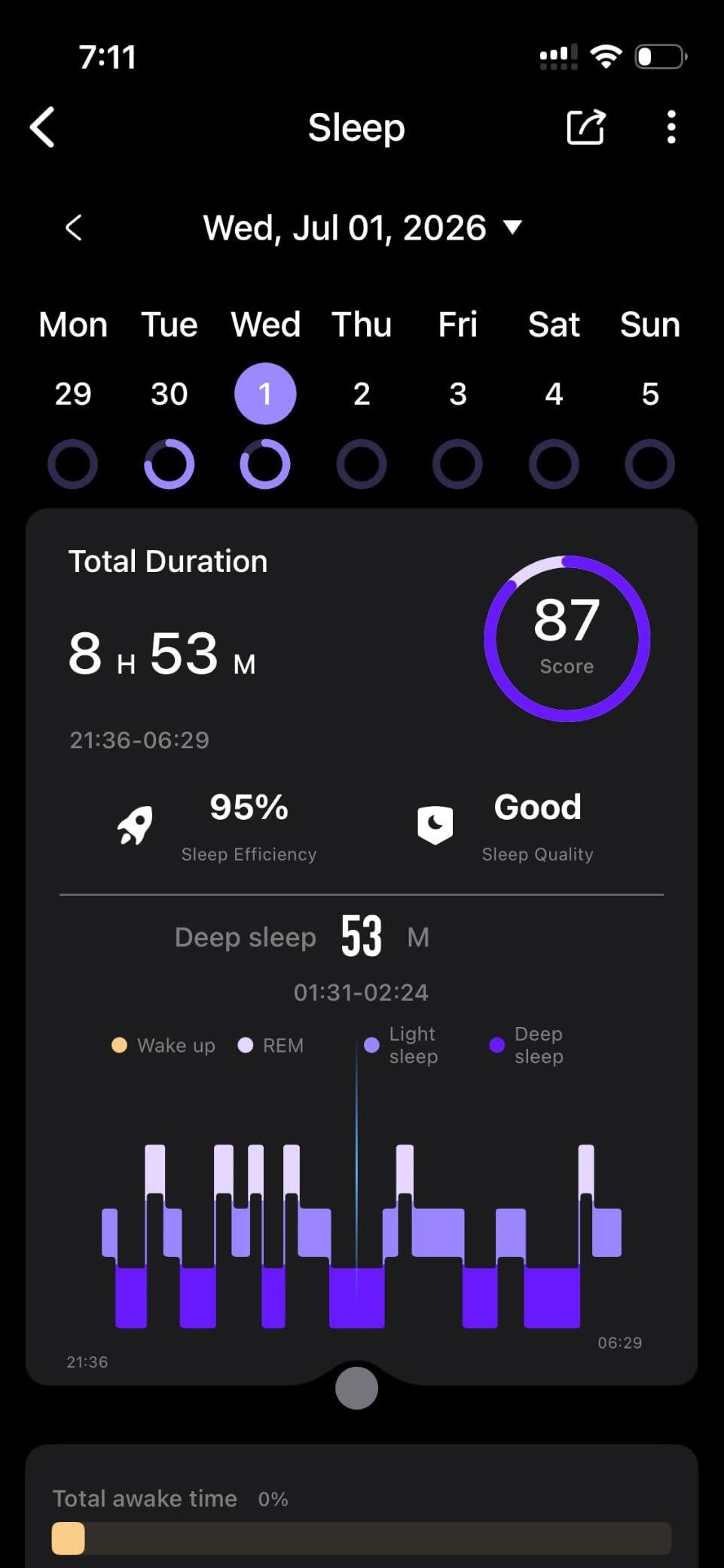Select Tuesday 30 in the week row
Screen dimensions: 724x1568
pyautogui.click(x=169, y=394)
